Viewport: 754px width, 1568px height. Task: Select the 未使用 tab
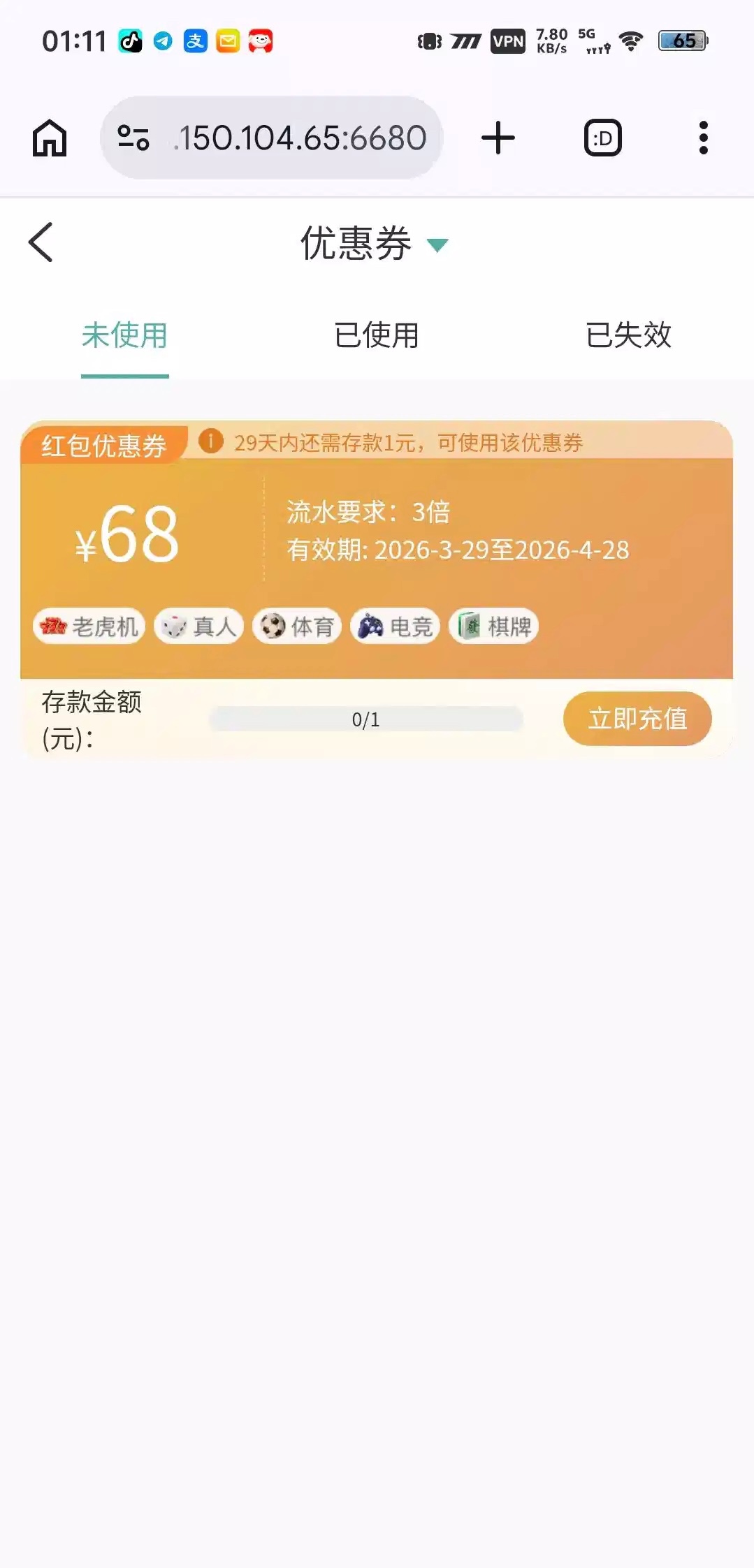[124, 336]
